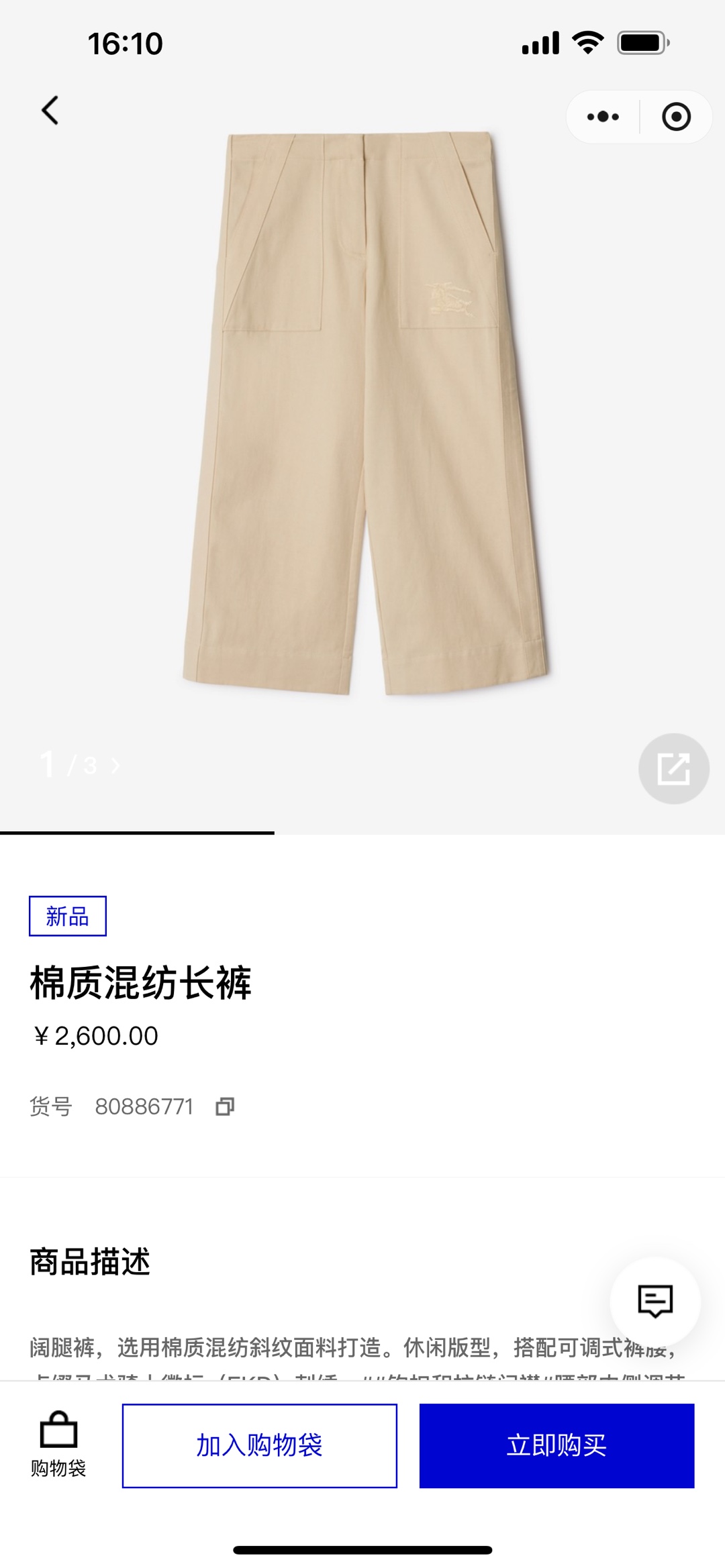Tap 立即购买 to buy now
725x1568 pixels.
point(557,1445)
